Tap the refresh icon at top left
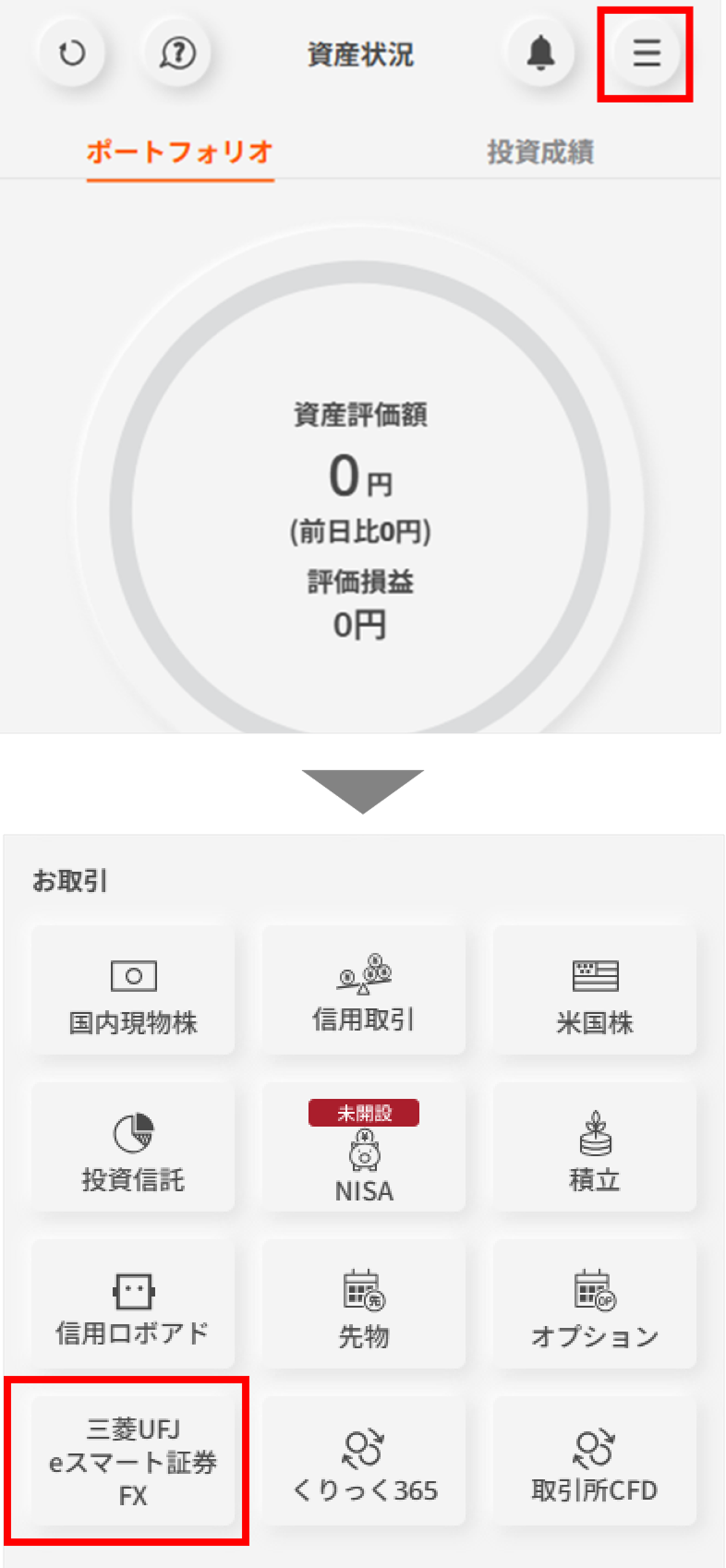Image resolution: width=726 pixels, height=1568 pixels. [72, 53]
